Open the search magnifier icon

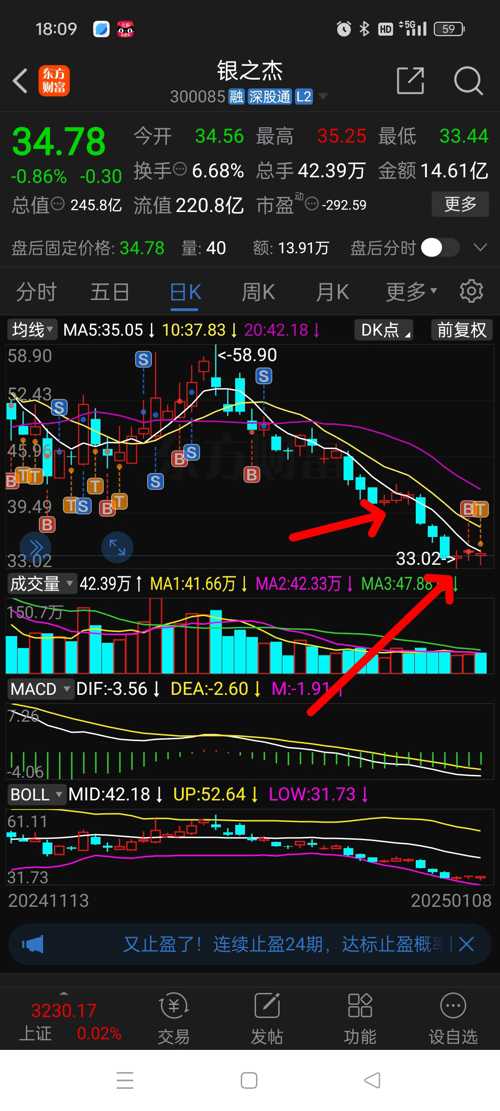click(468, 81)
